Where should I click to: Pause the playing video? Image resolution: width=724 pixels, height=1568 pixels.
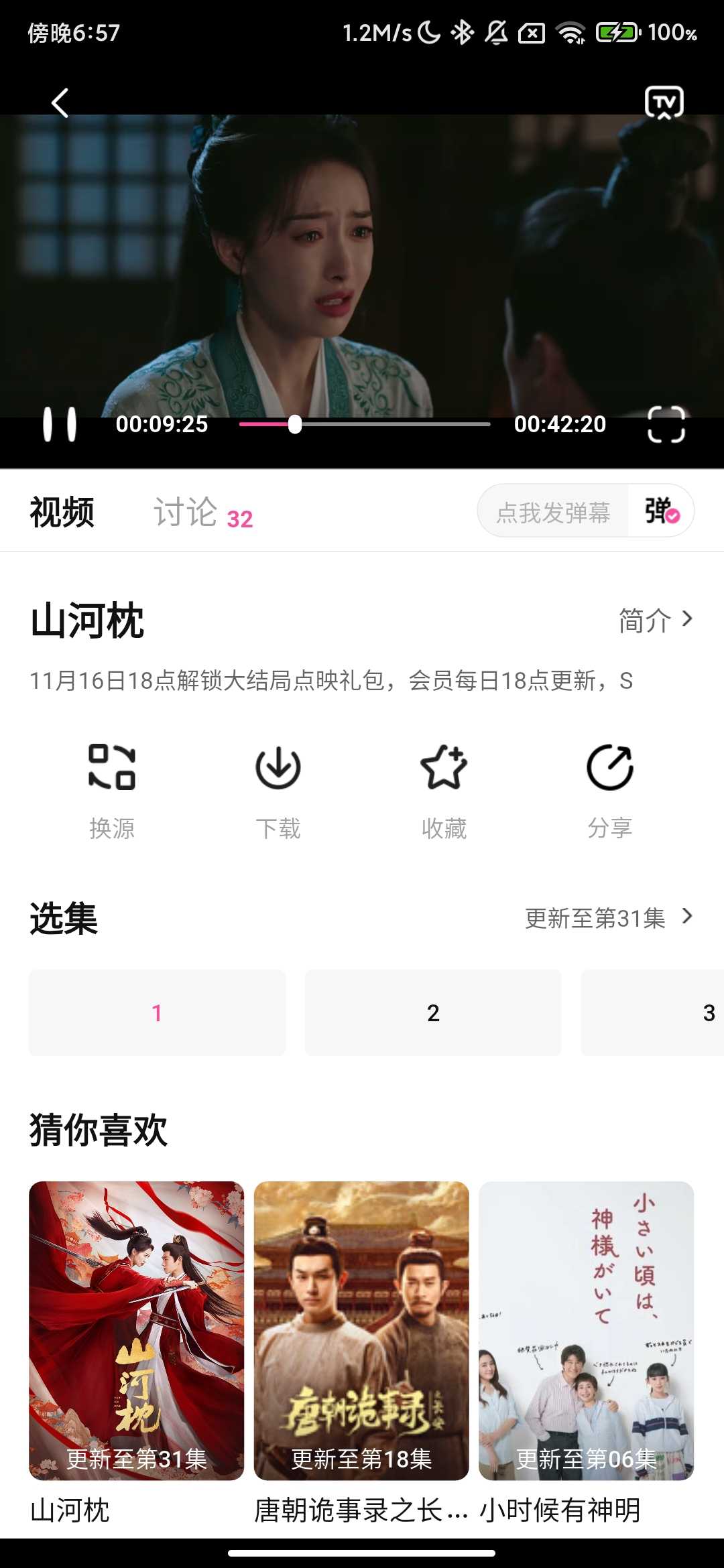pos(60,424)
